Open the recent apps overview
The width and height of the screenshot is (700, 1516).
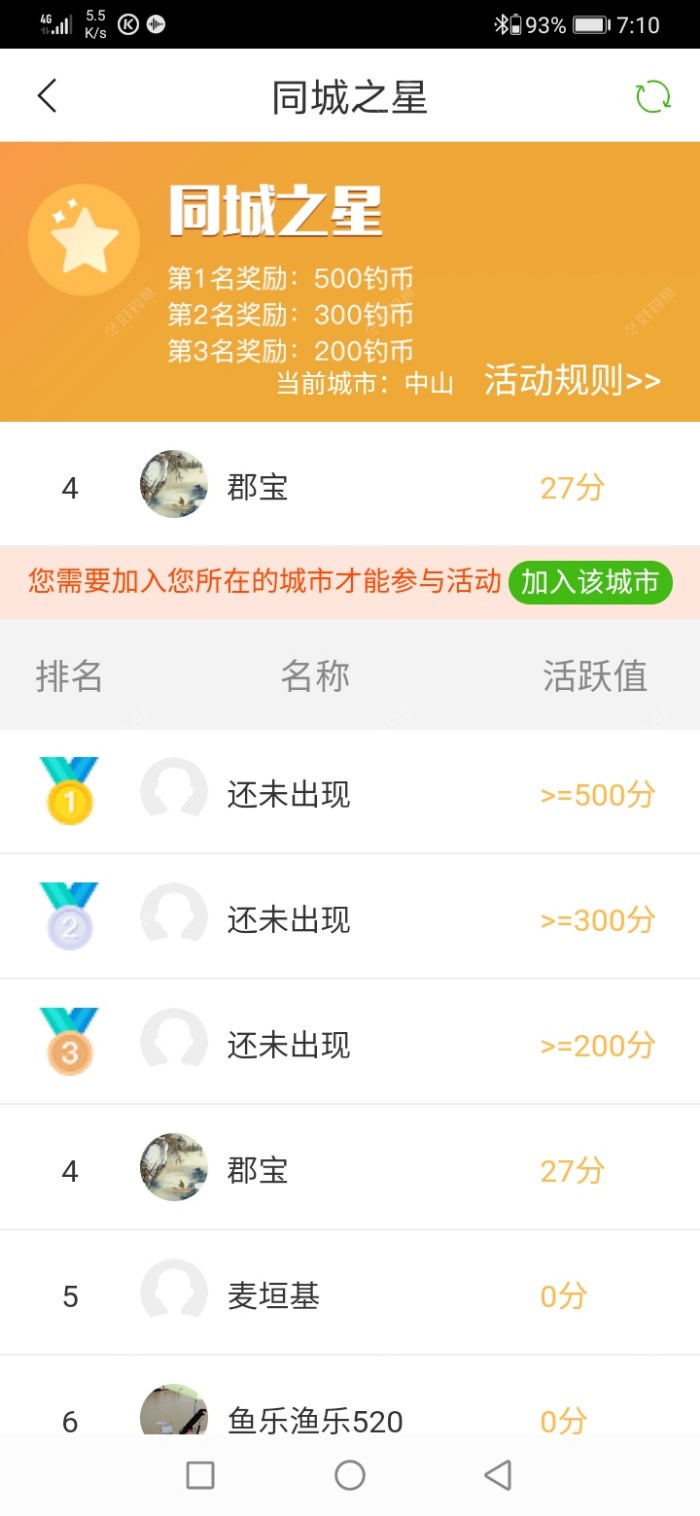click(201, 1475)
